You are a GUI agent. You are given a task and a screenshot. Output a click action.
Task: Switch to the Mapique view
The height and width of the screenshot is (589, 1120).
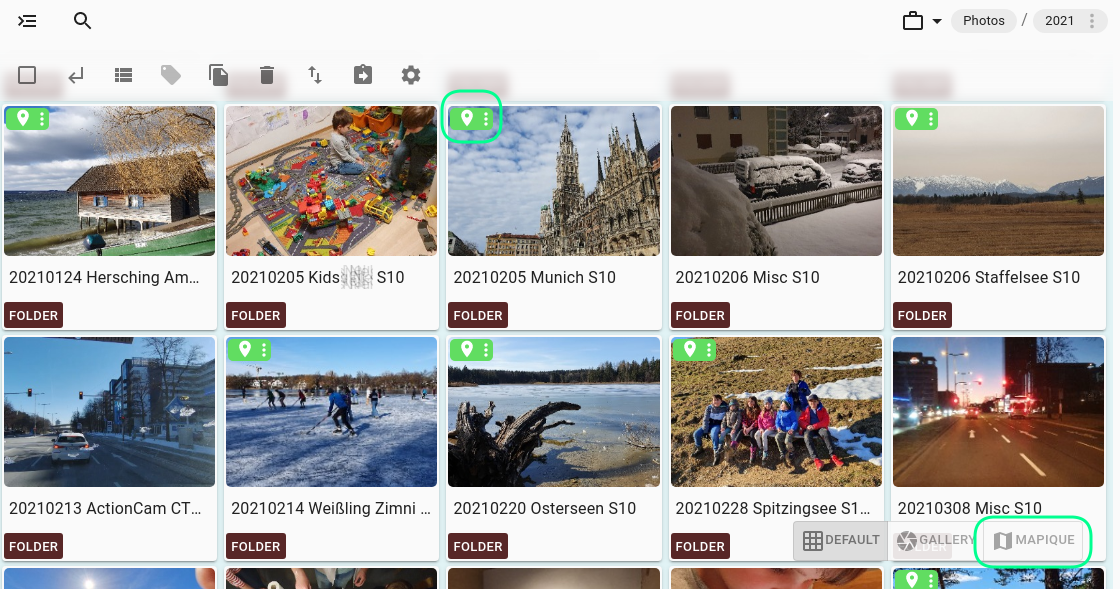[x=1034, y=541]
